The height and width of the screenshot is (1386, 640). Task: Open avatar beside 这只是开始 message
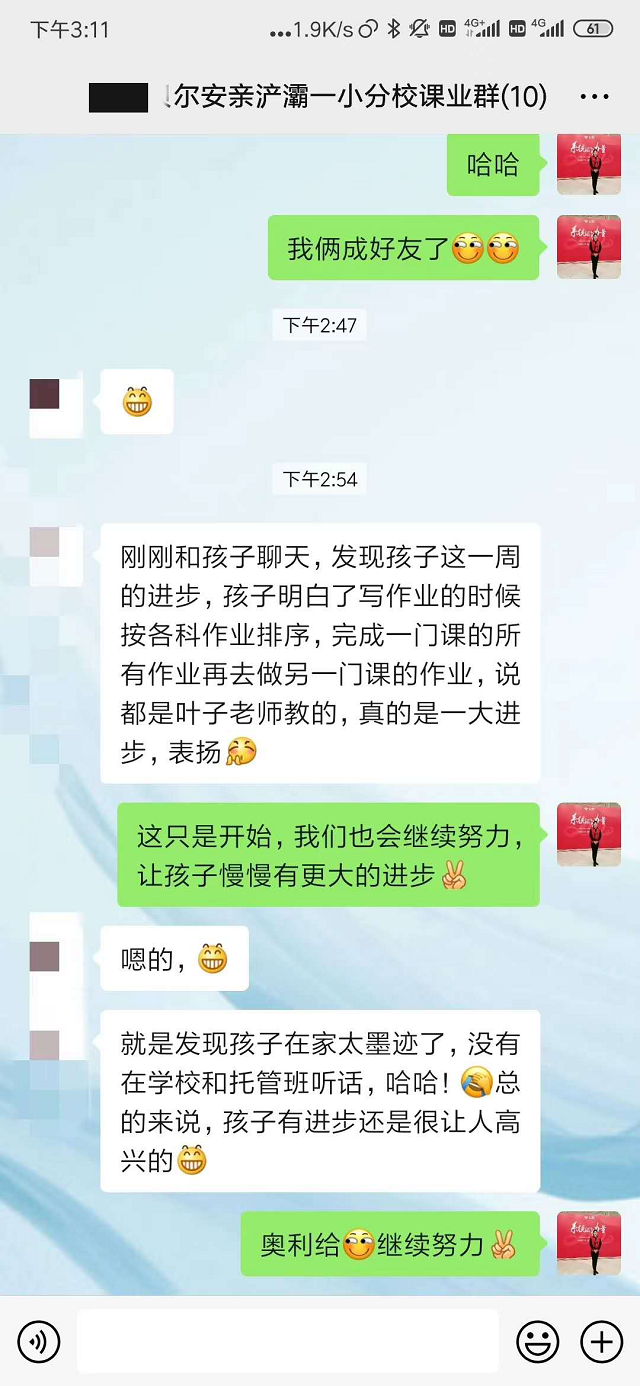click(589, 834)
